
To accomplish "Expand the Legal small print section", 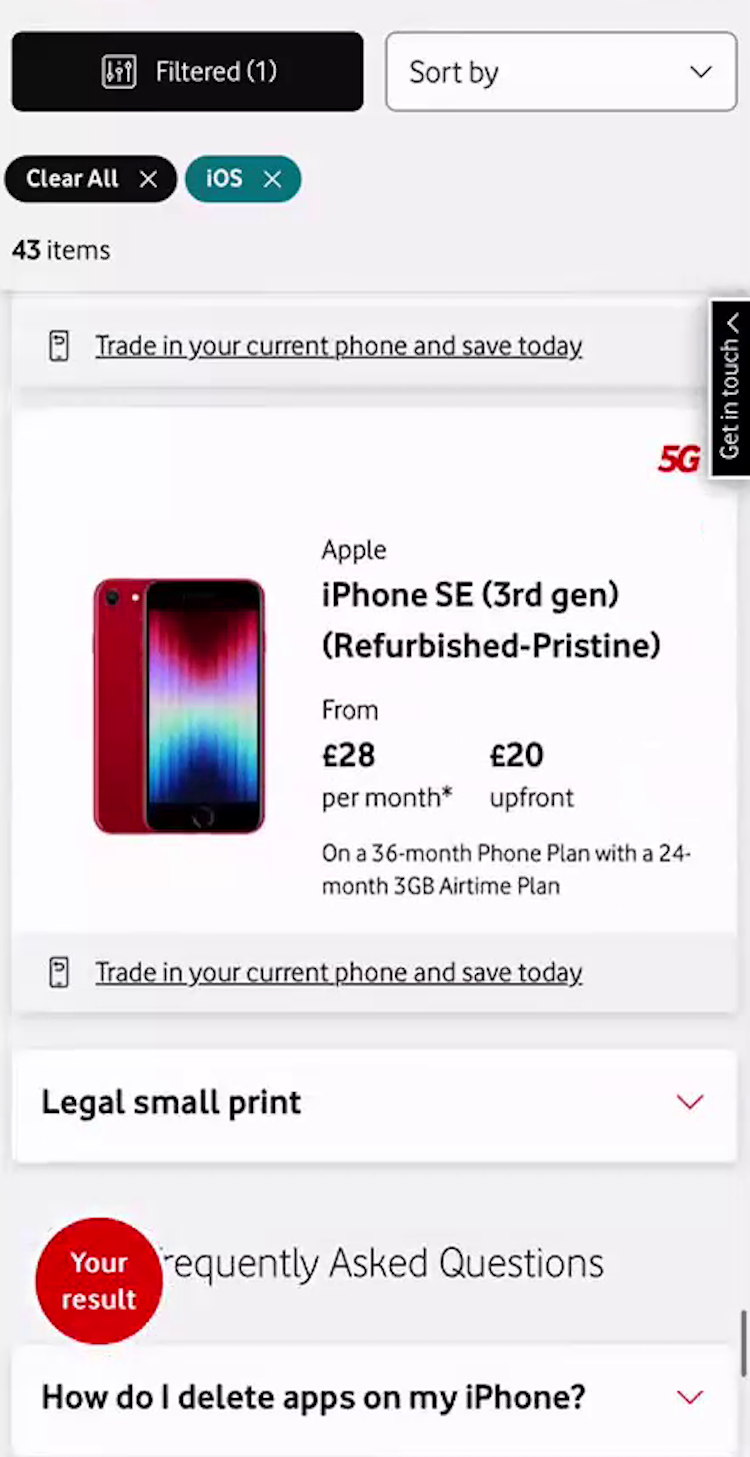I will pyautogui.click(x=374, y=1103).
